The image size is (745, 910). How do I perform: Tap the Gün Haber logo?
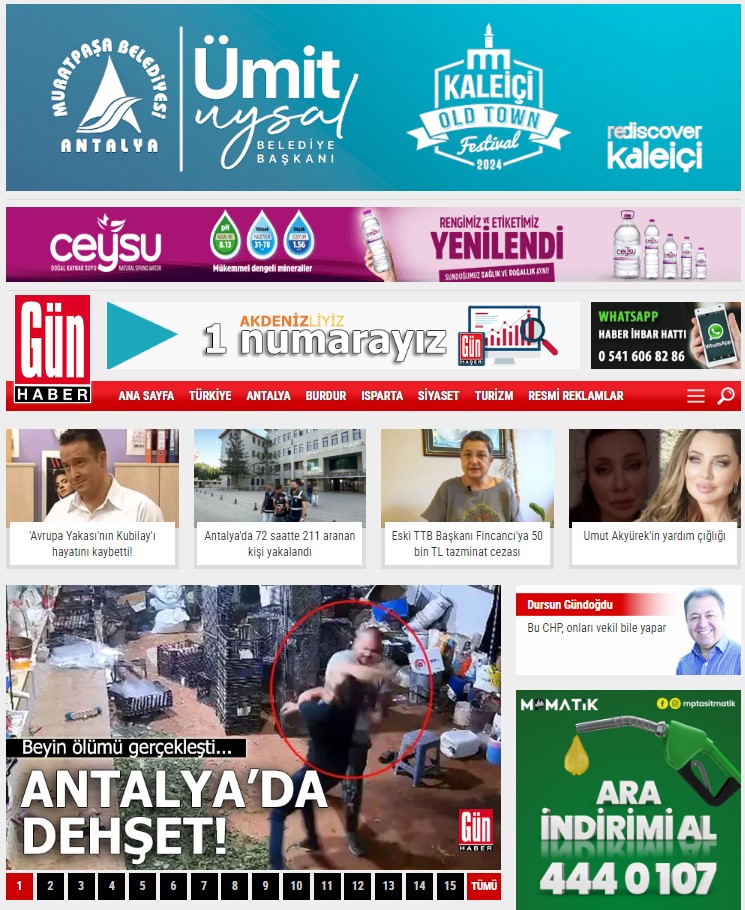(52, 349)
